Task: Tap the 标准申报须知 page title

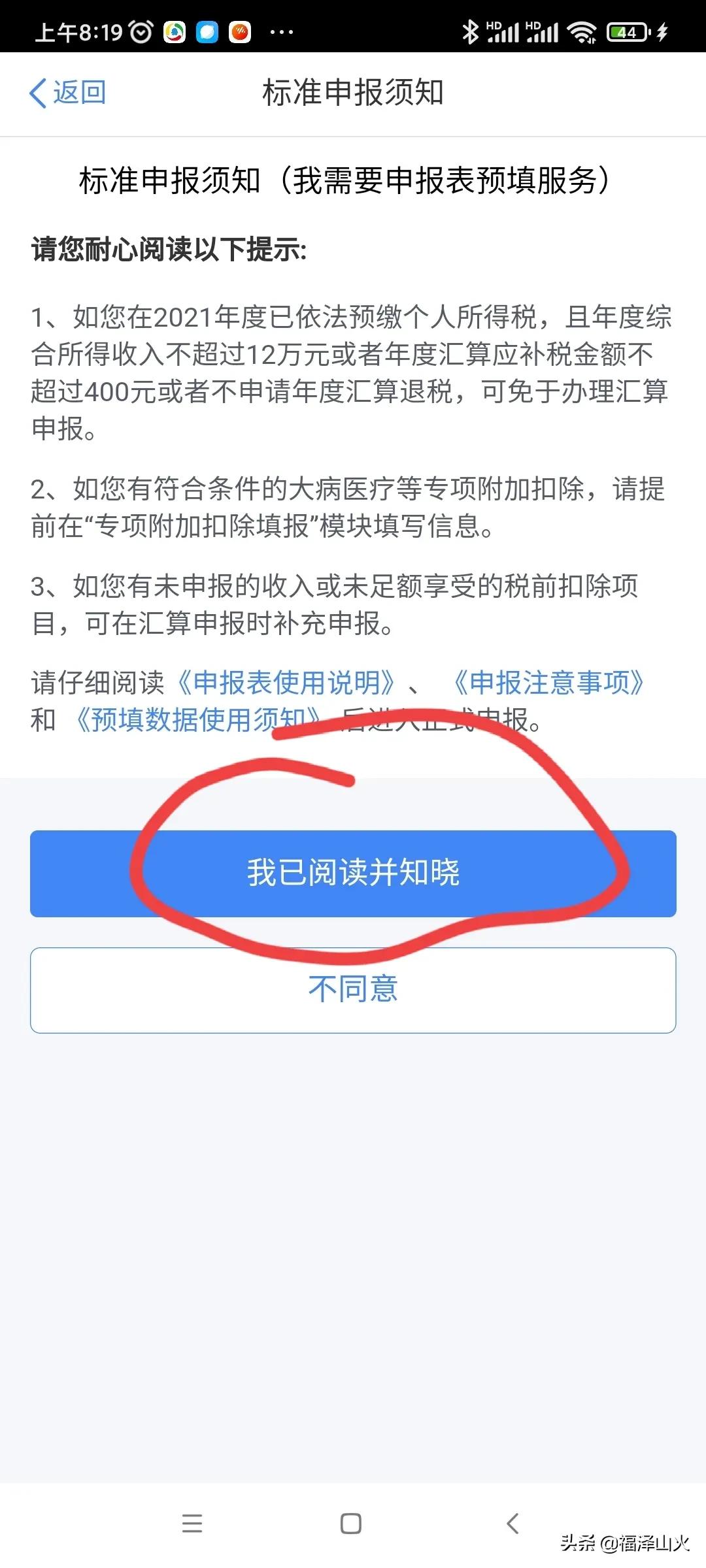Action: pyautogui.click(x=353, y=92)
